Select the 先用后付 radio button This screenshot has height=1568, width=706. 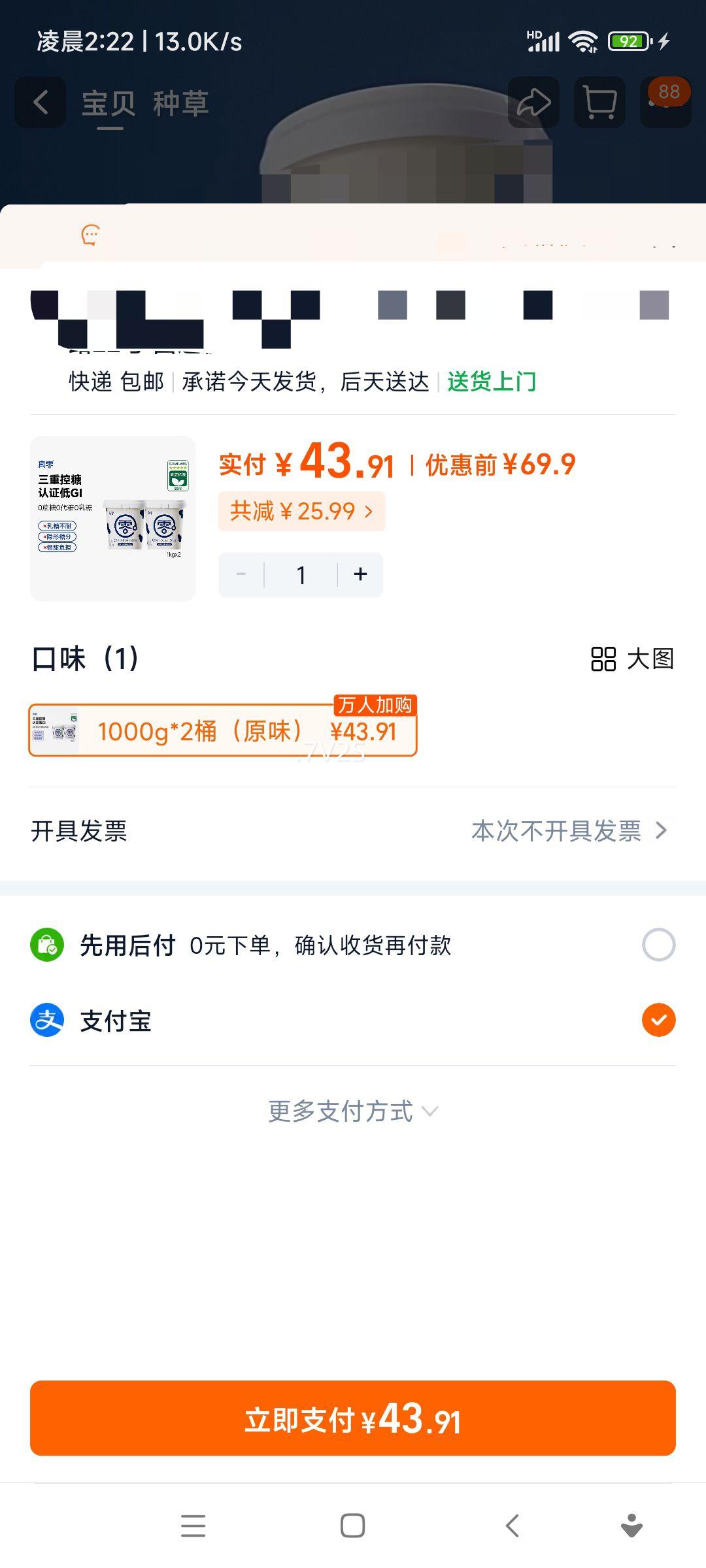click(x=658, y=944)
